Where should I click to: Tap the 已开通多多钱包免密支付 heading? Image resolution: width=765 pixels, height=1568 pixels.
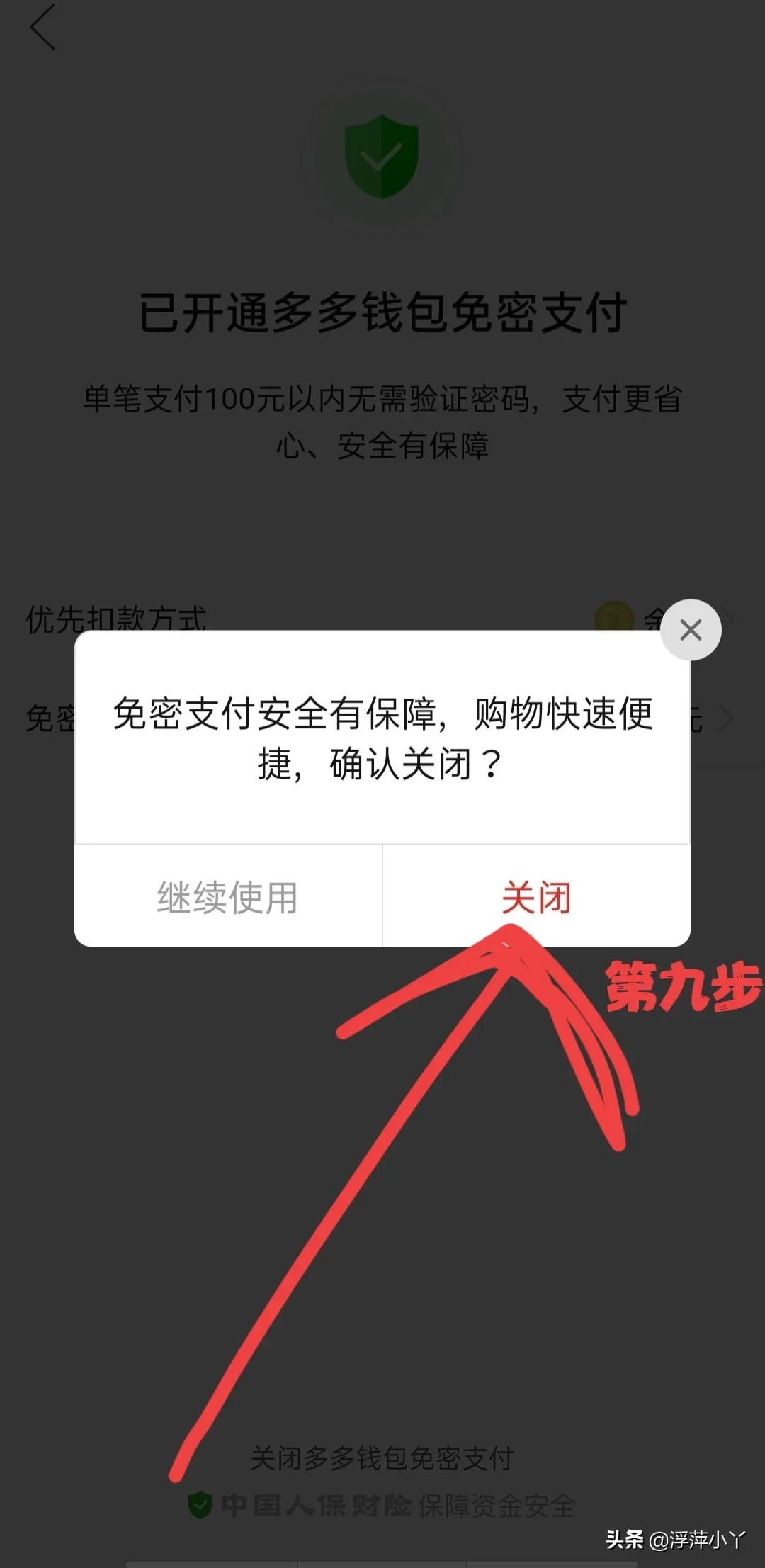coord(382,313)
